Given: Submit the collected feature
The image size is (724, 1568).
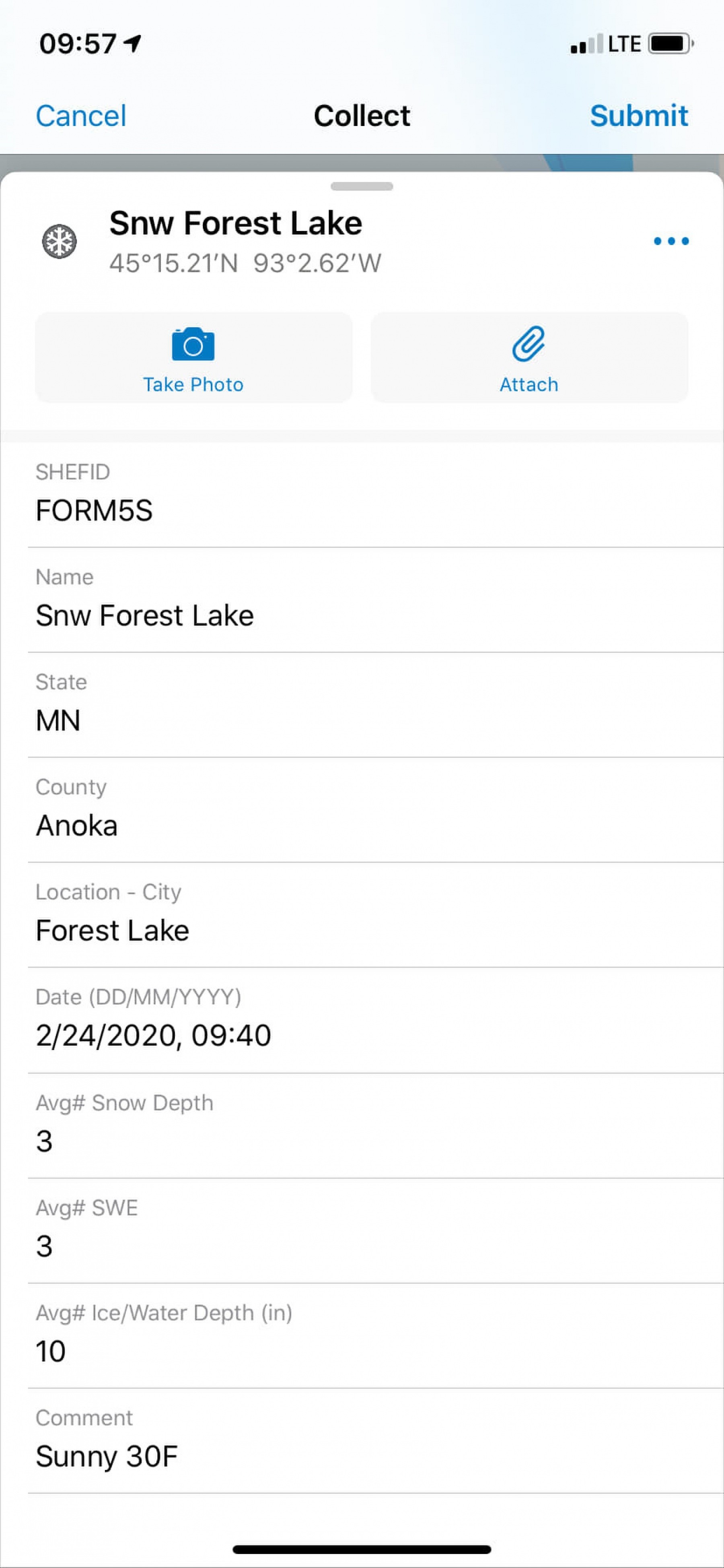Looking at the screenshot, I should tap(639, 116).
